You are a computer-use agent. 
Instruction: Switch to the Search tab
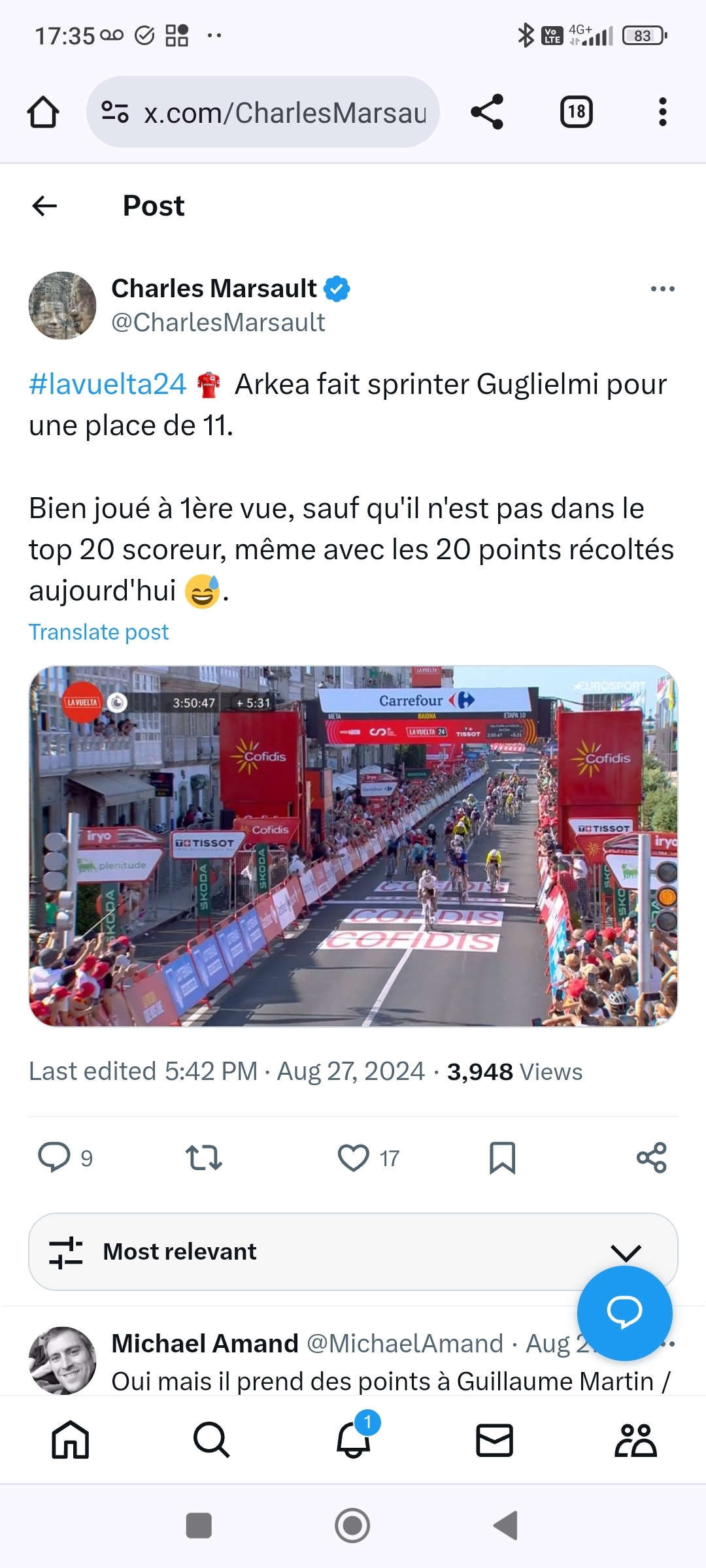pos(212,1439)
